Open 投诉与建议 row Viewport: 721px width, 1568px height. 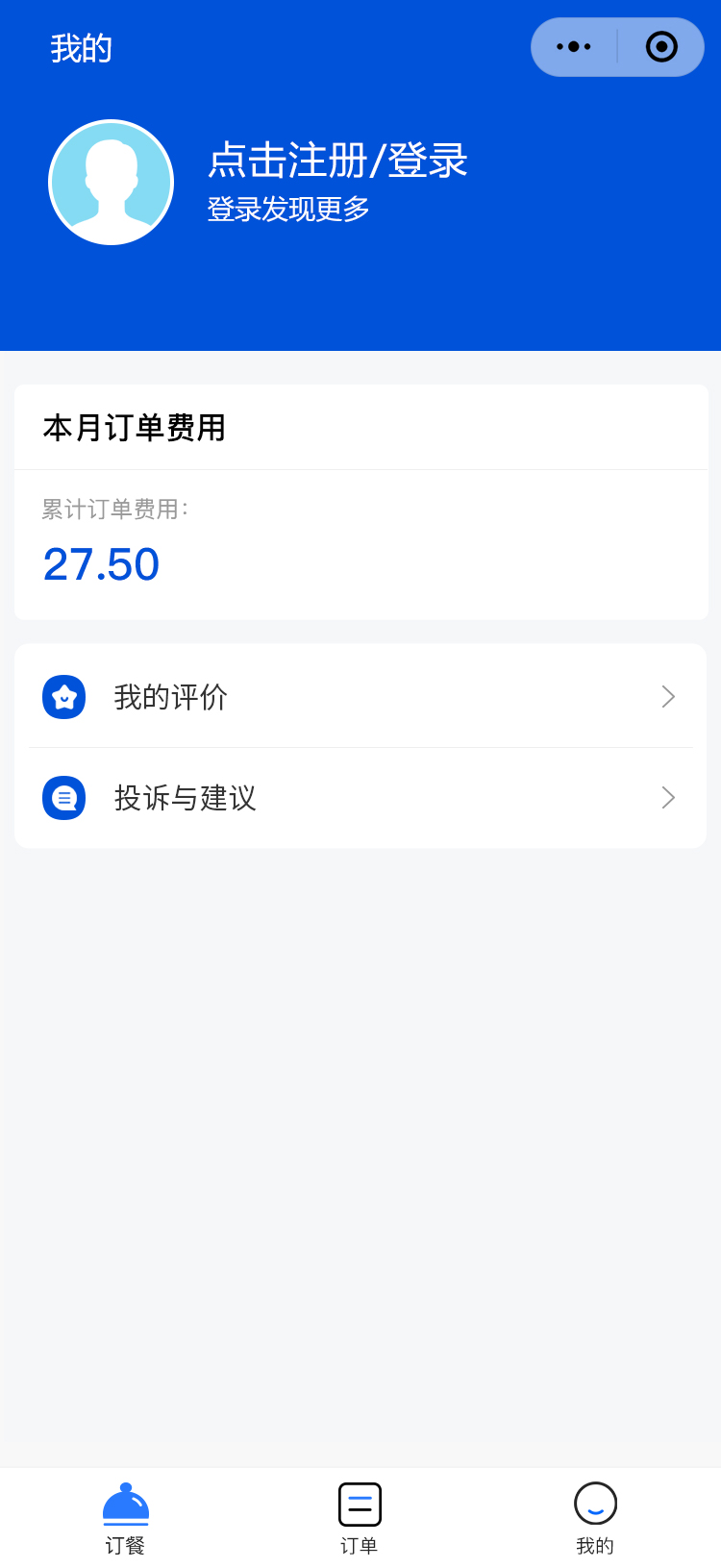coord(360,798)
